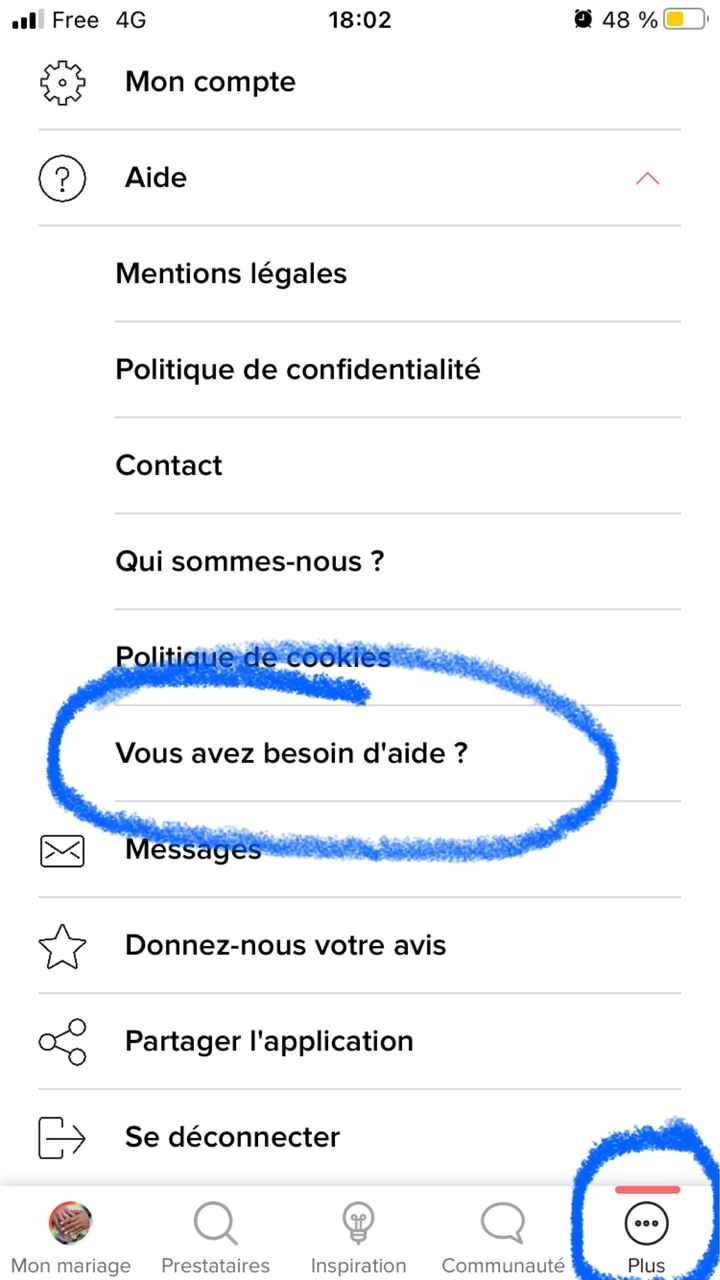Open the Inspiration lightbulb icon

pos(358,1221)
